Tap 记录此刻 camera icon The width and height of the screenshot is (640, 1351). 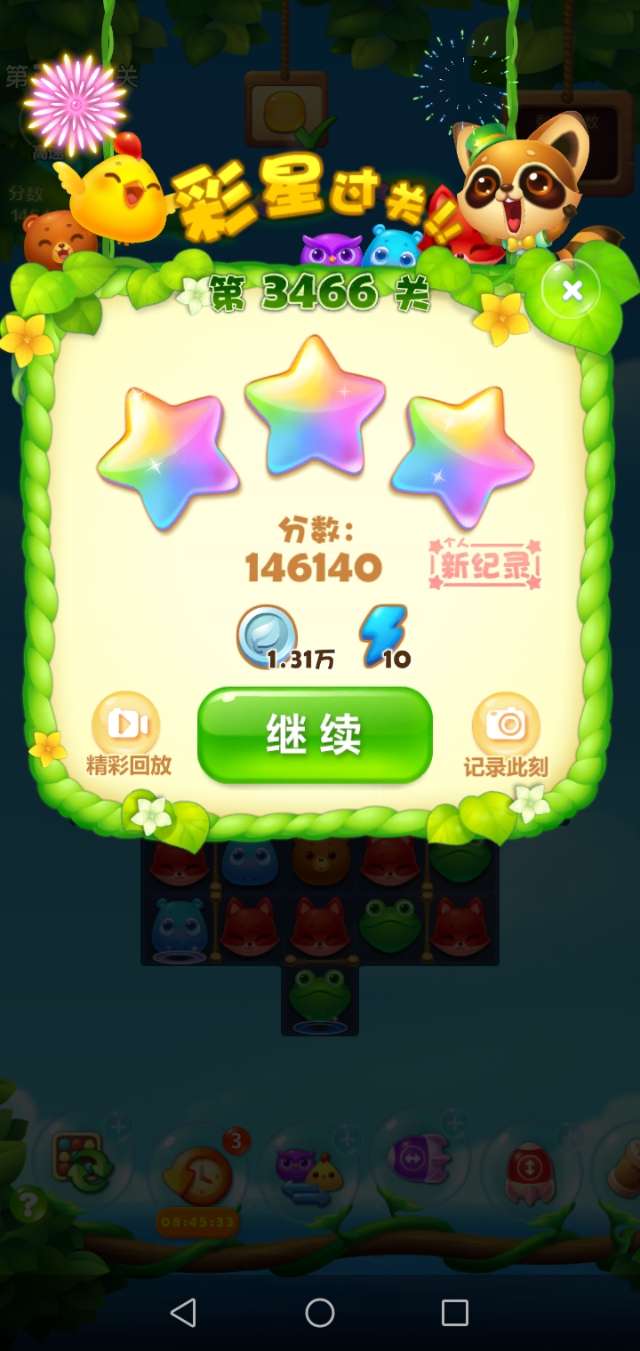click(505, 724)
